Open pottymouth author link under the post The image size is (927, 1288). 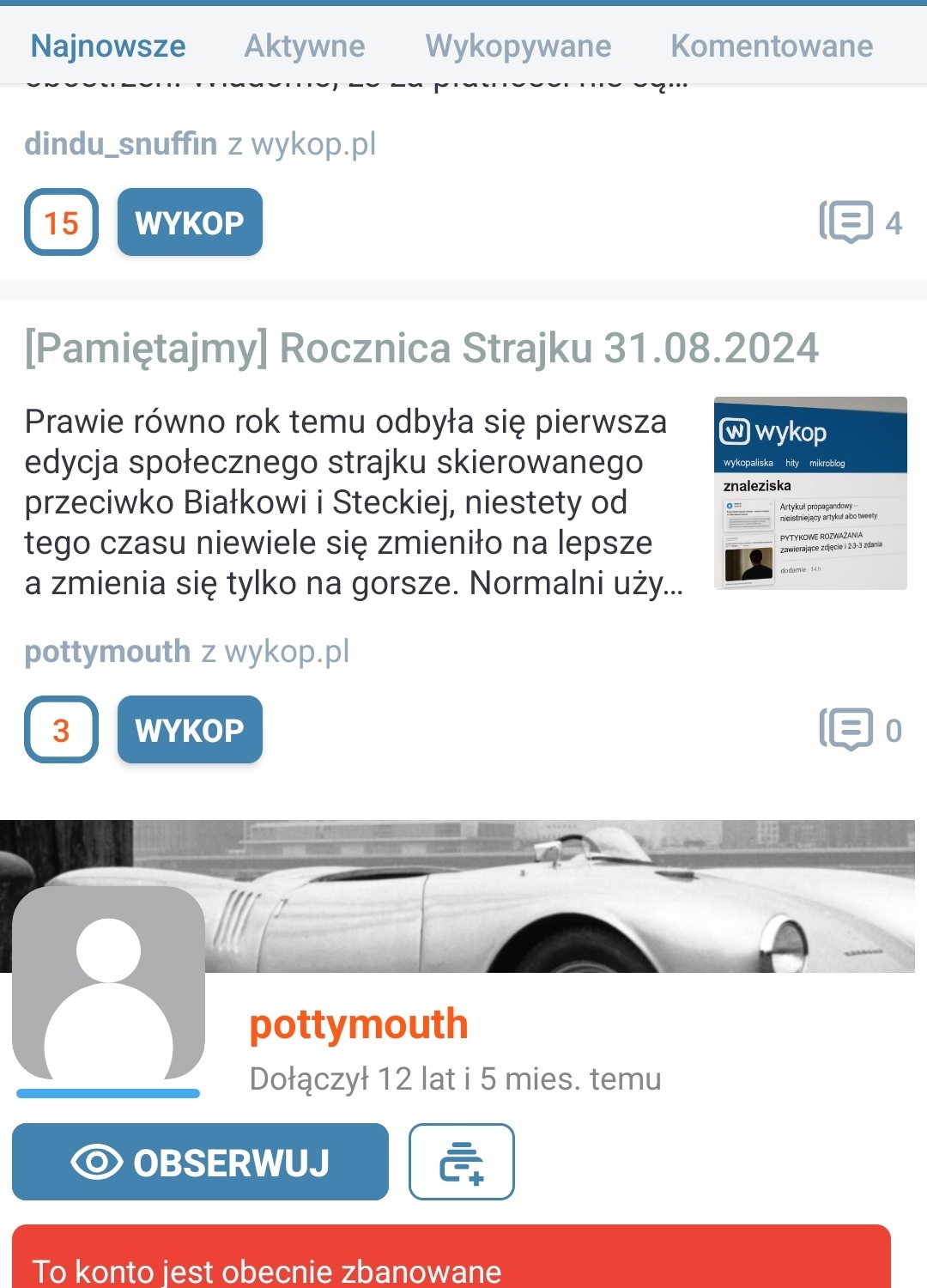pos(107,652)
